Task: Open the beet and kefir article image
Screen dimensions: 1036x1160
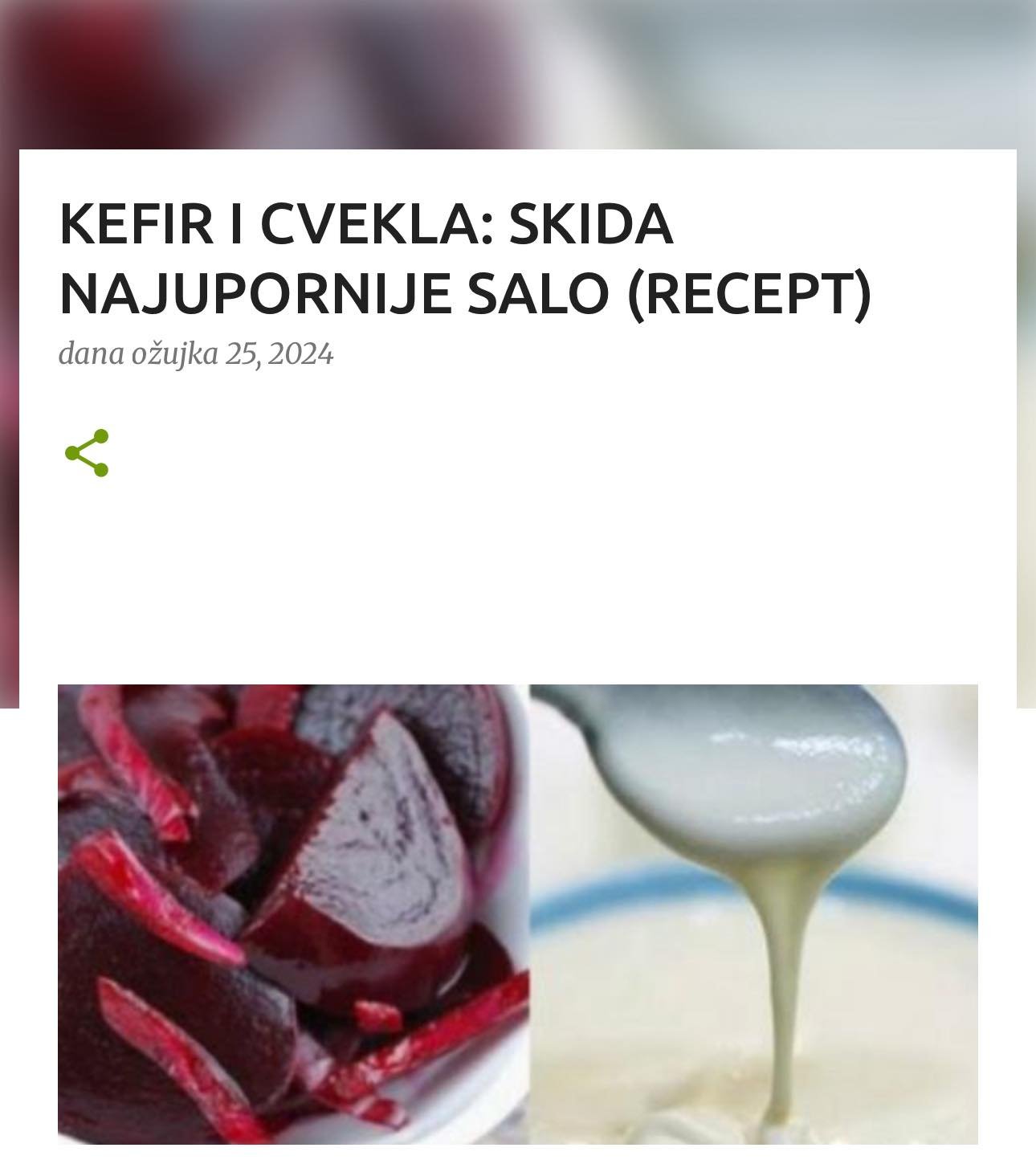Action: tap(517, 913)
